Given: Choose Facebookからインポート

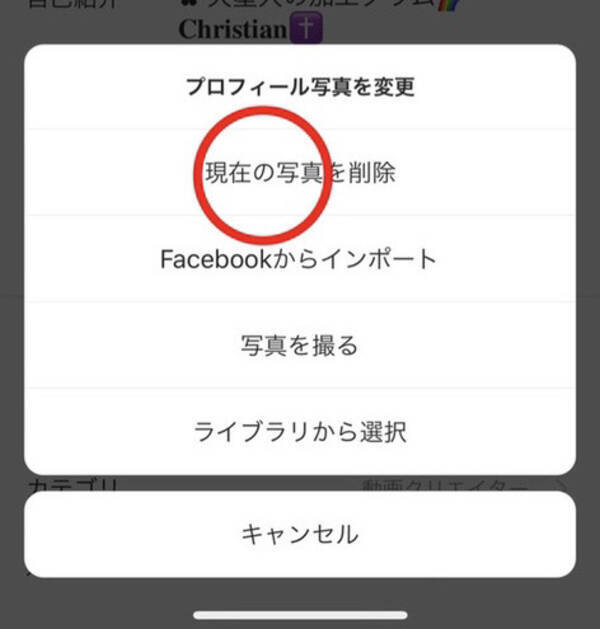Looking at the screenshot, I should tap(300, 260).
